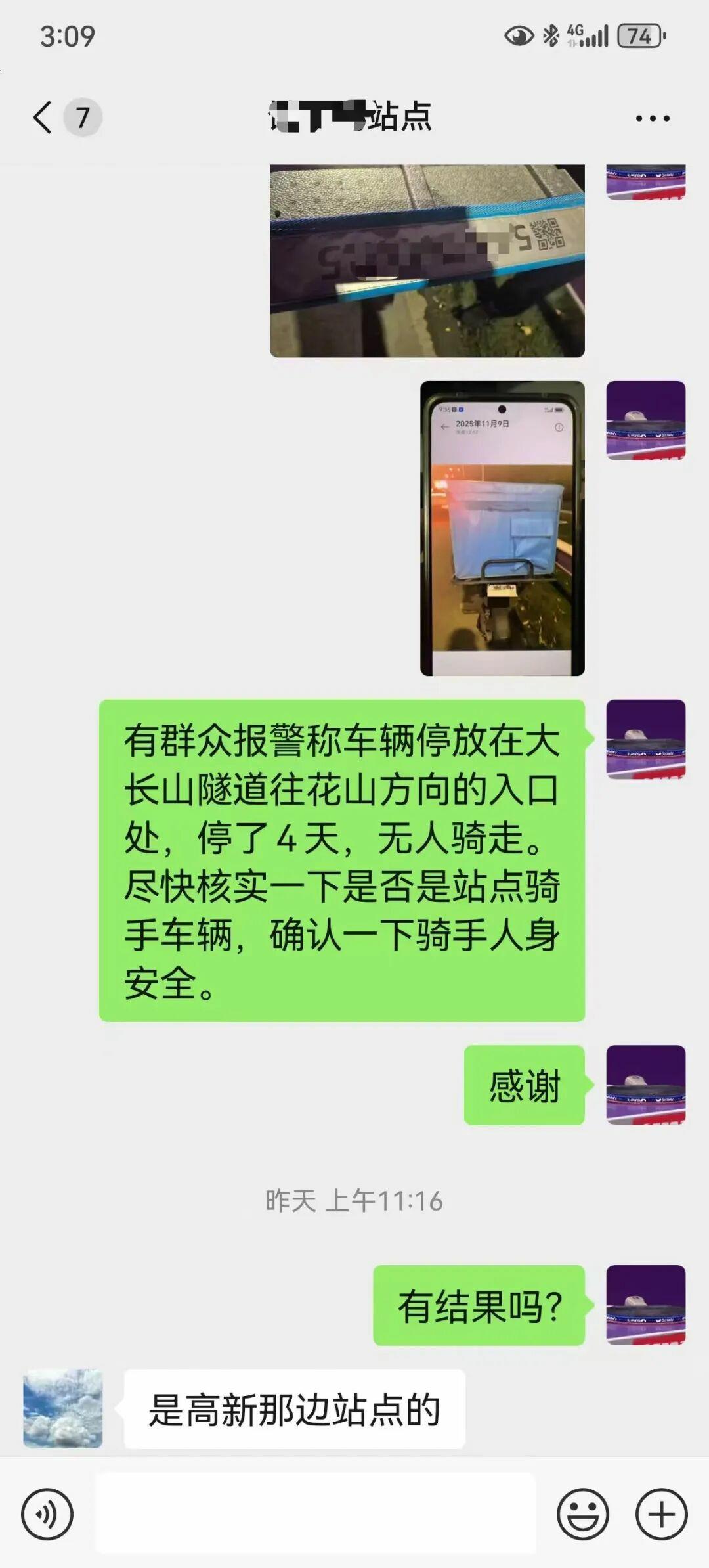This screenshot has width=709, height=1568.
Task: View the sent phone screenshot photo
Action: pyautogui.click(x=502, y=528)
